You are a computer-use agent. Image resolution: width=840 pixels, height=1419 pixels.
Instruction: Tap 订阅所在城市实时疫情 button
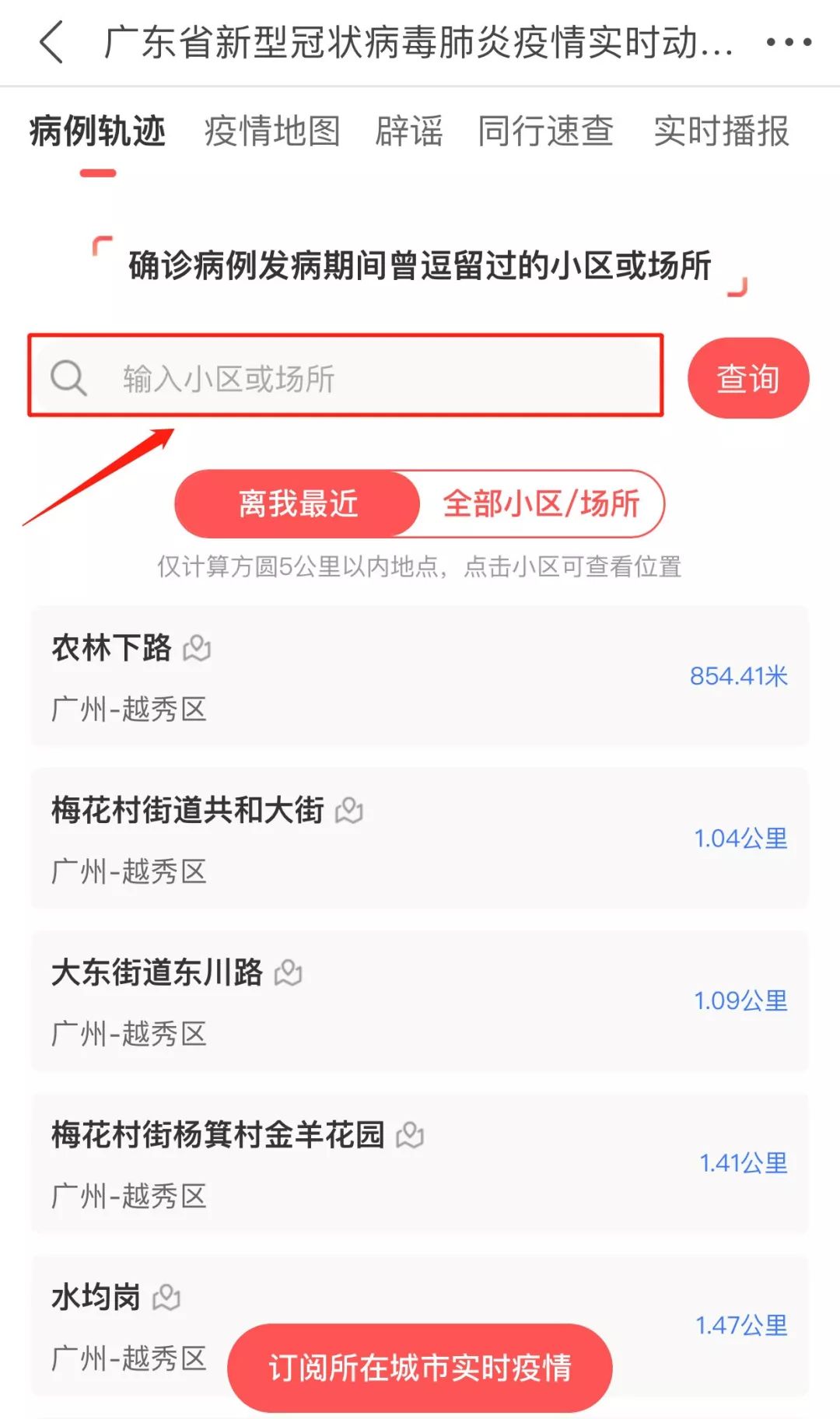pyautogui.click(x=420, y=1368)
